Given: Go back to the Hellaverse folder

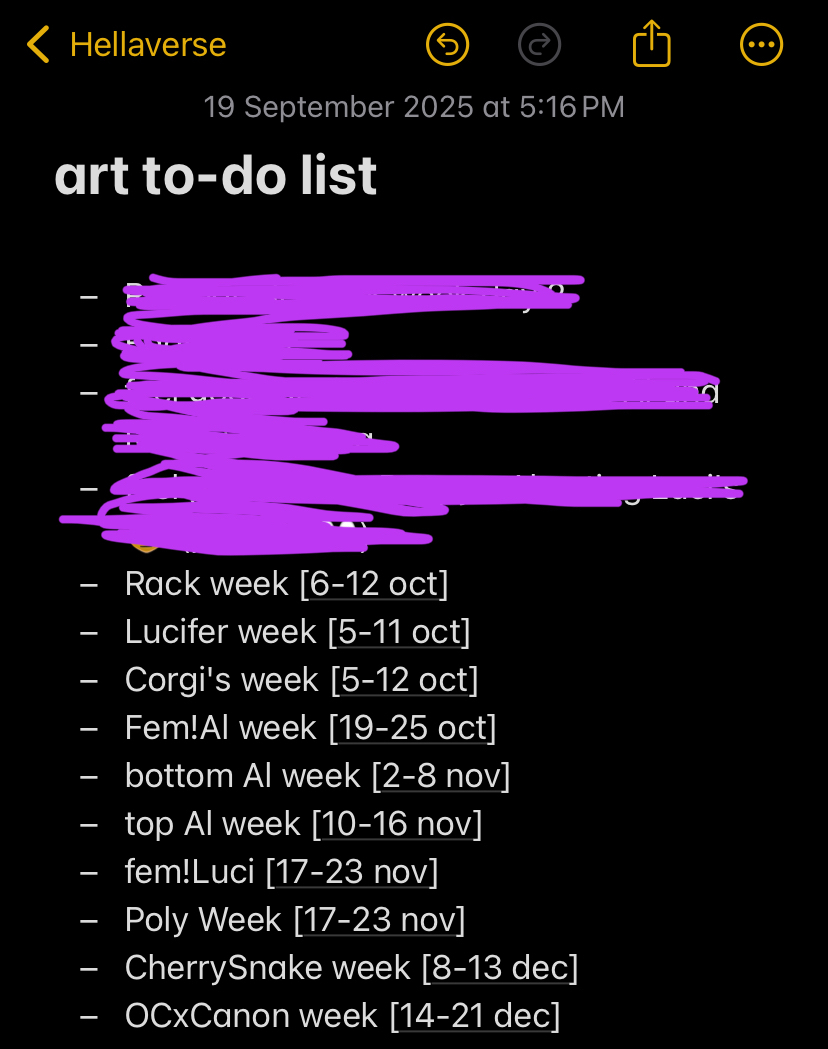Looking at the screenshot, I should pyautogui.click(x=126, y=45).
